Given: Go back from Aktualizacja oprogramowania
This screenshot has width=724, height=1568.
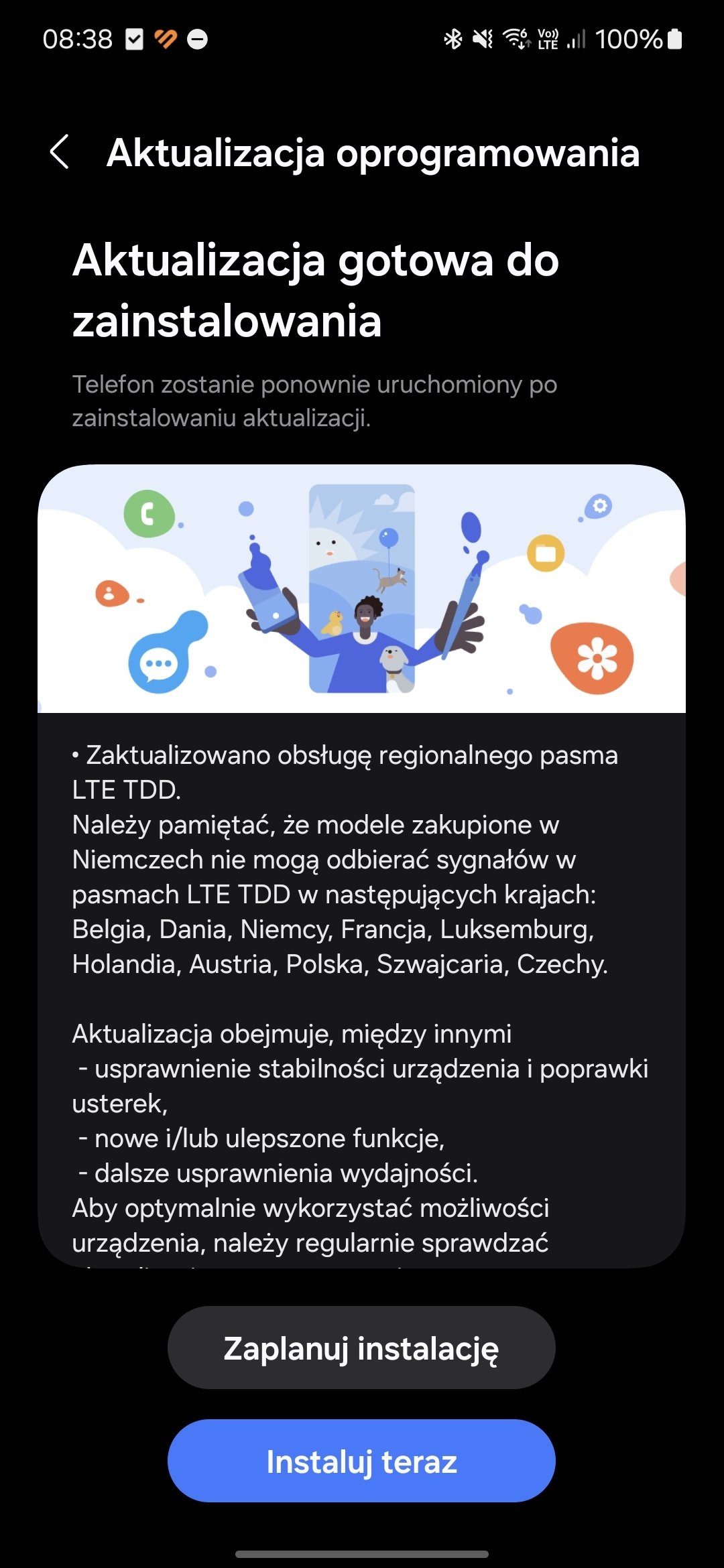Looking at the screenshot, I should [x=60, y=152].
